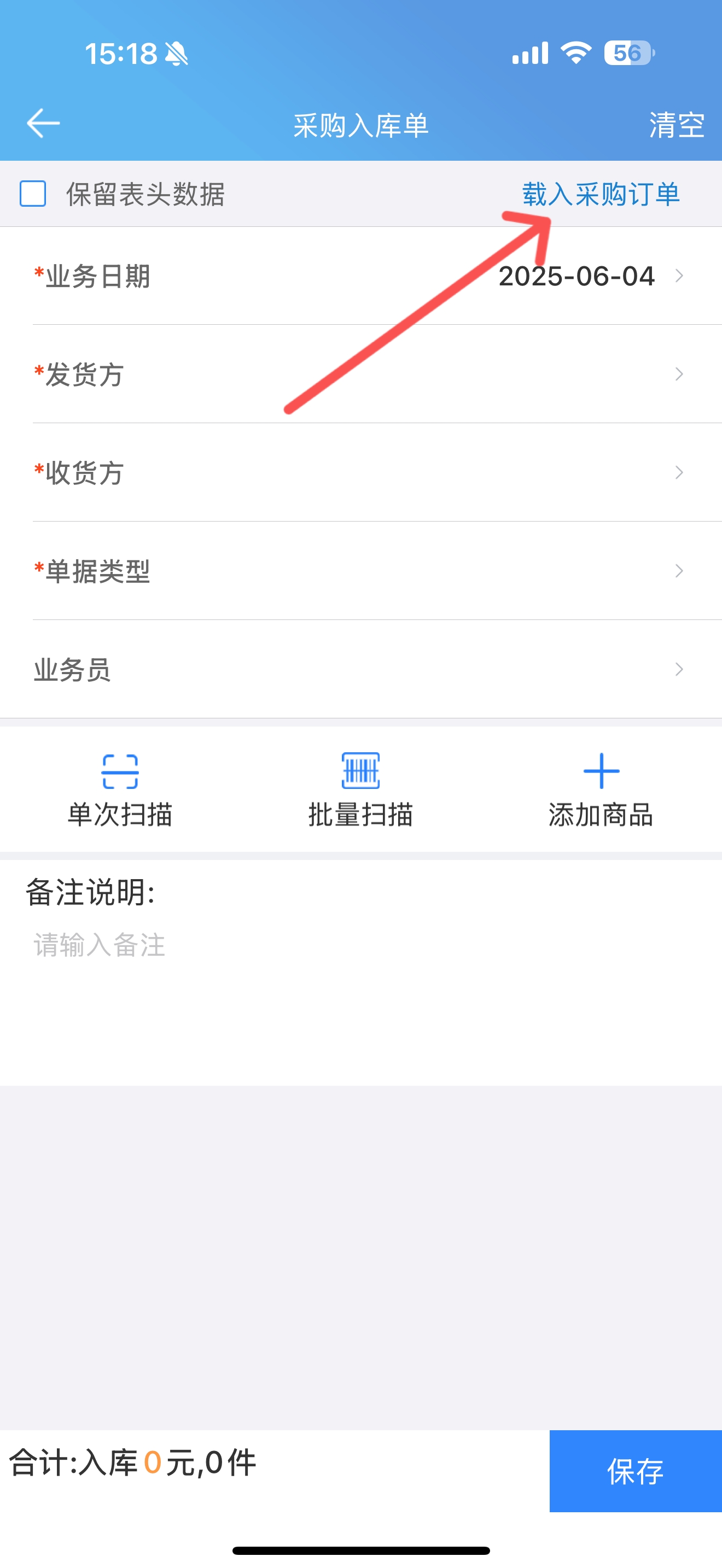Check the 保留表头数据 checkbox
Image resolution: width=722 pixels, height=1568 pixels.
point(33,194)
